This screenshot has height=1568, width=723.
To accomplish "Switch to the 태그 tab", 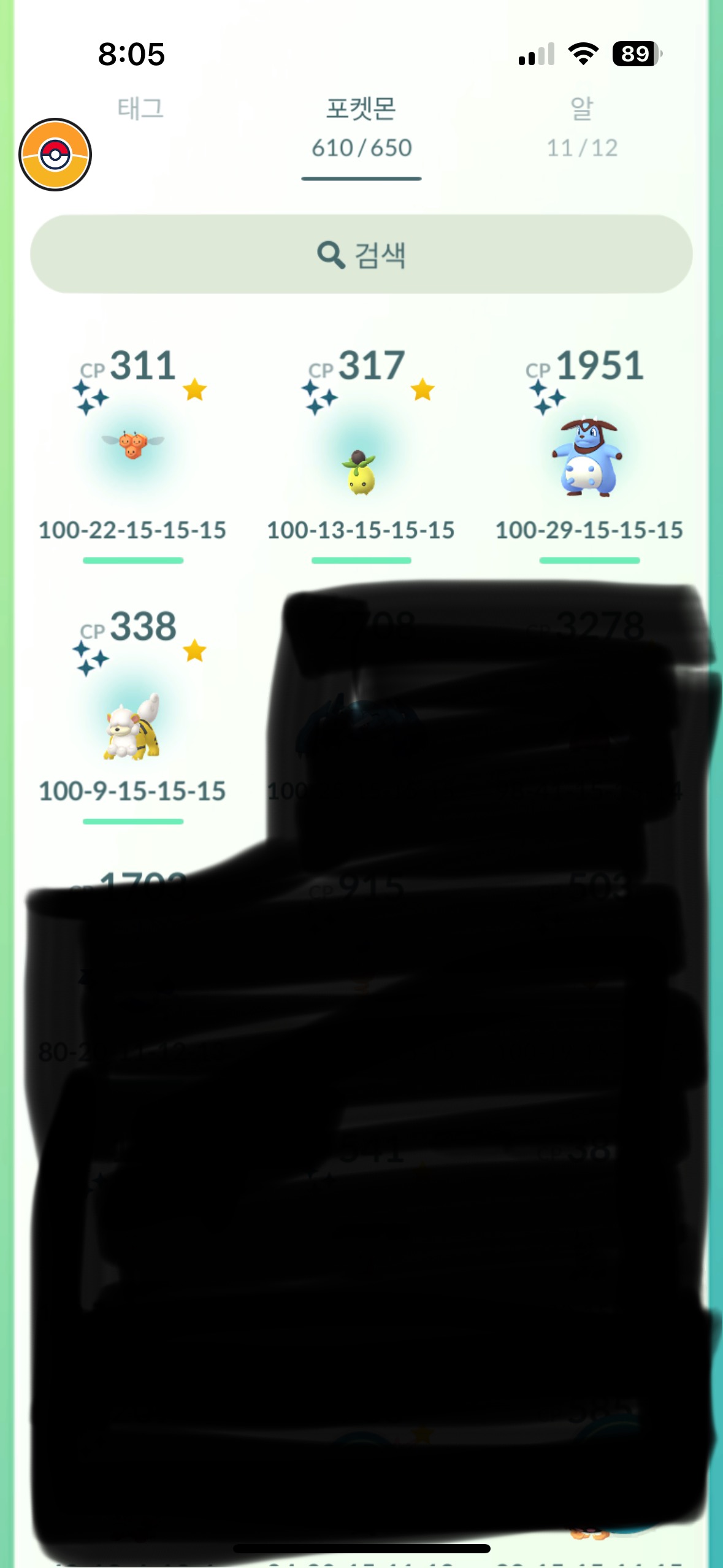I will click(140, 109).
